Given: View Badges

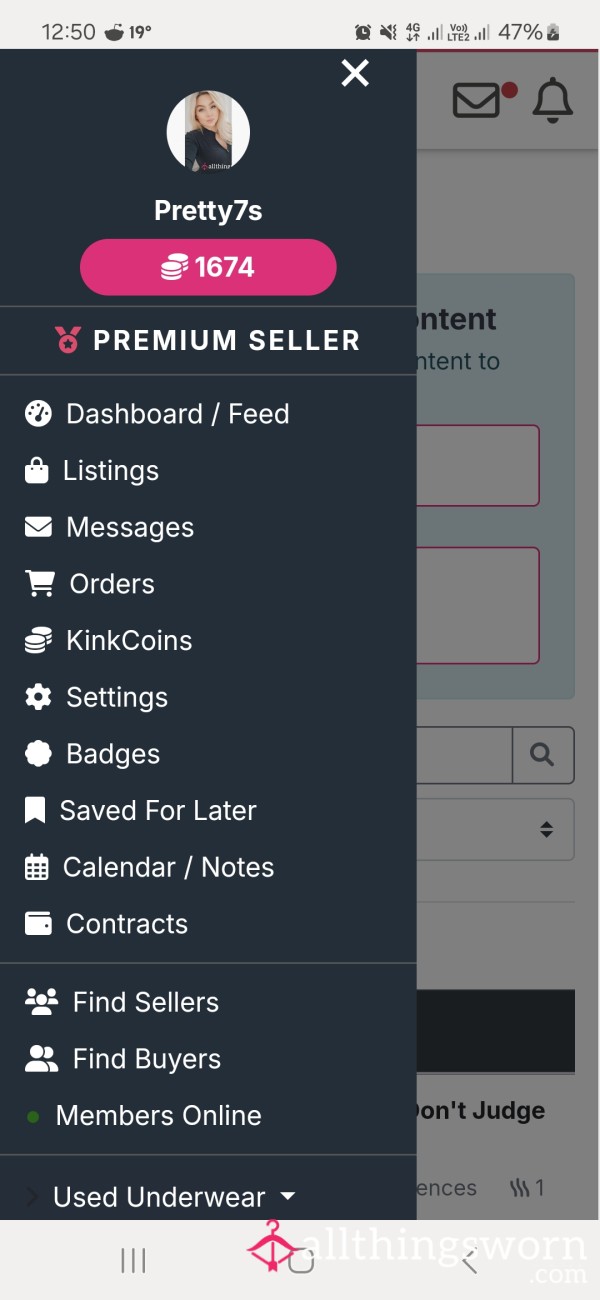Looking at the screenshot, I should (x=208, y=754).
